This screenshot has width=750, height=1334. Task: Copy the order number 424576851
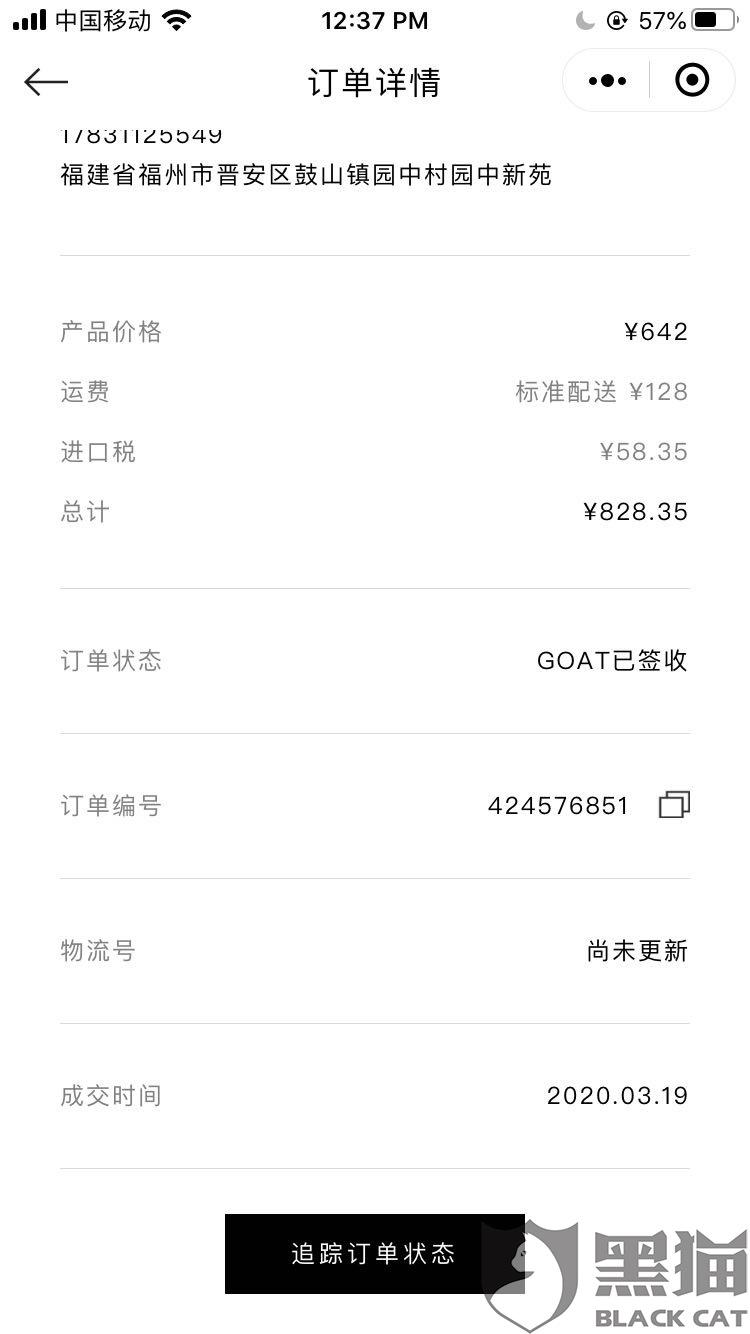674,805
